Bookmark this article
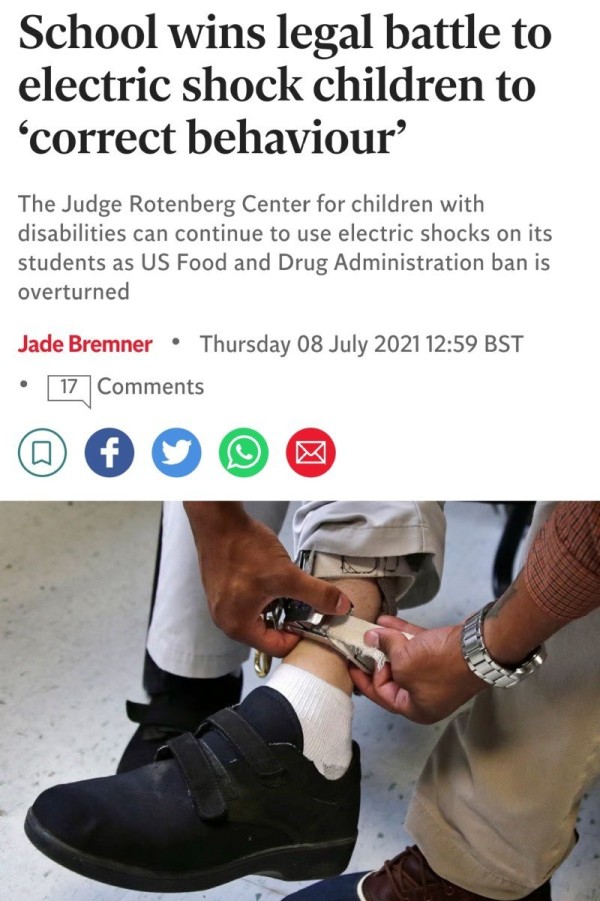This screenshot has height=901, width=600. point(43,453)
